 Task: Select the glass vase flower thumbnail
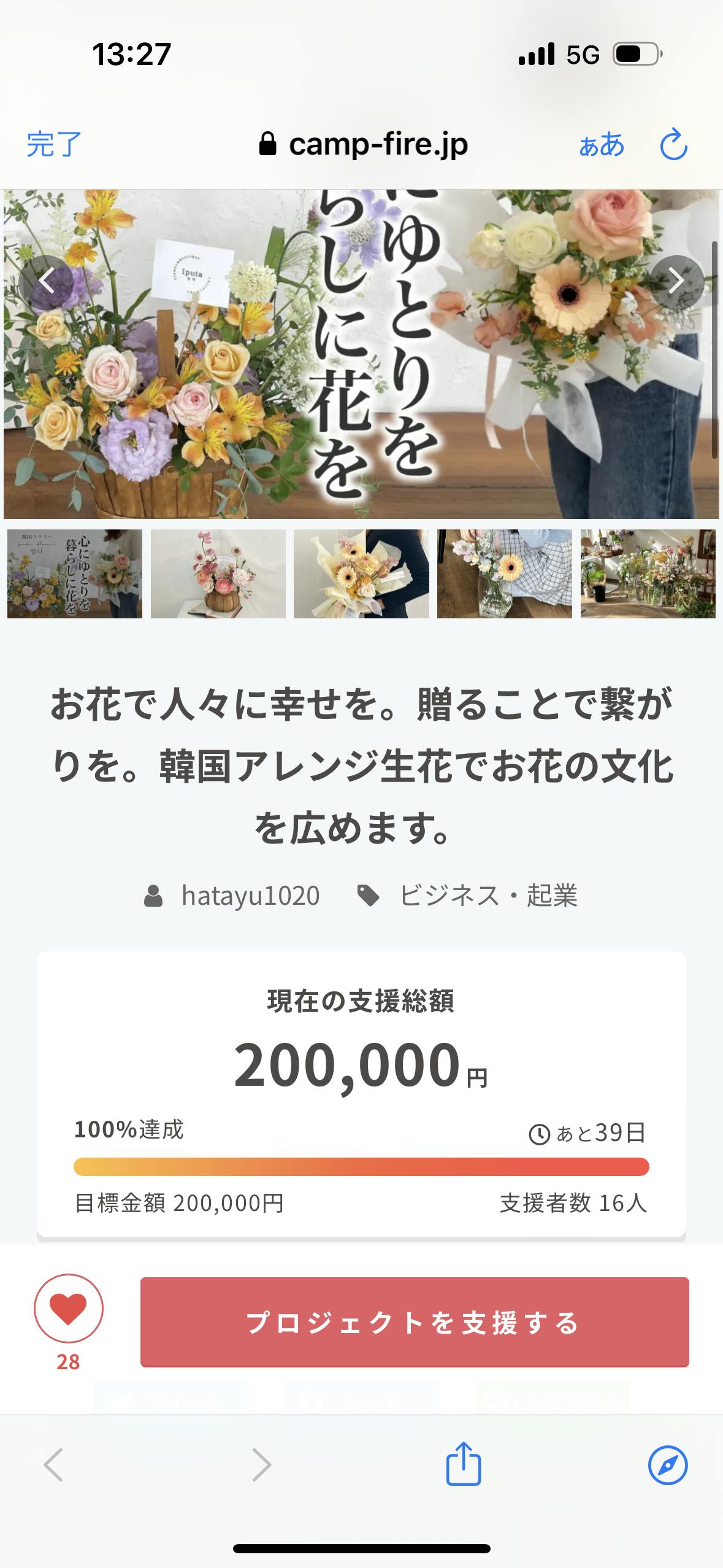point(504,574)
